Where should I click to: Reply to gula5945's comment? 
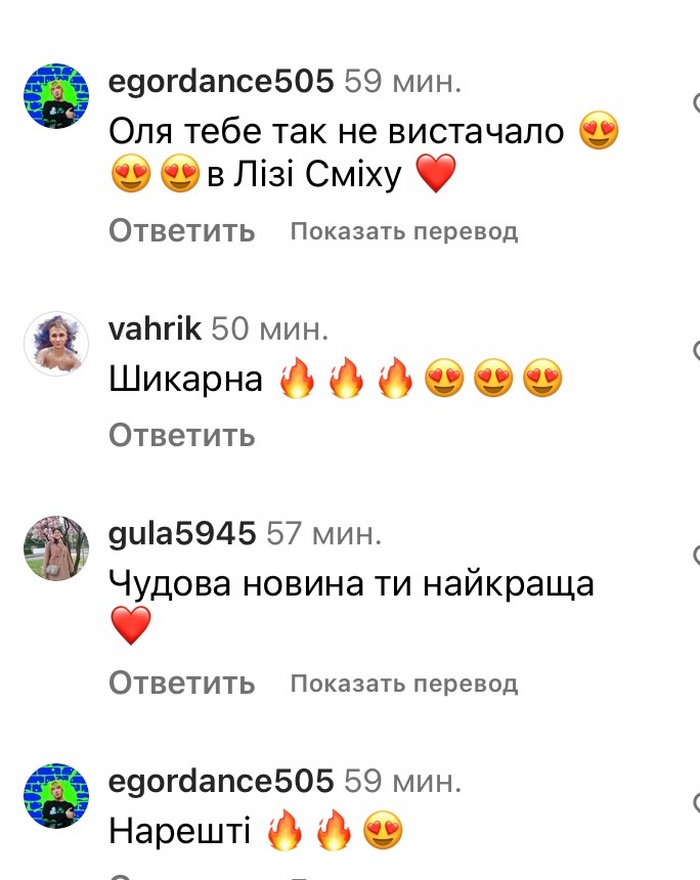(x=181, y=683)
